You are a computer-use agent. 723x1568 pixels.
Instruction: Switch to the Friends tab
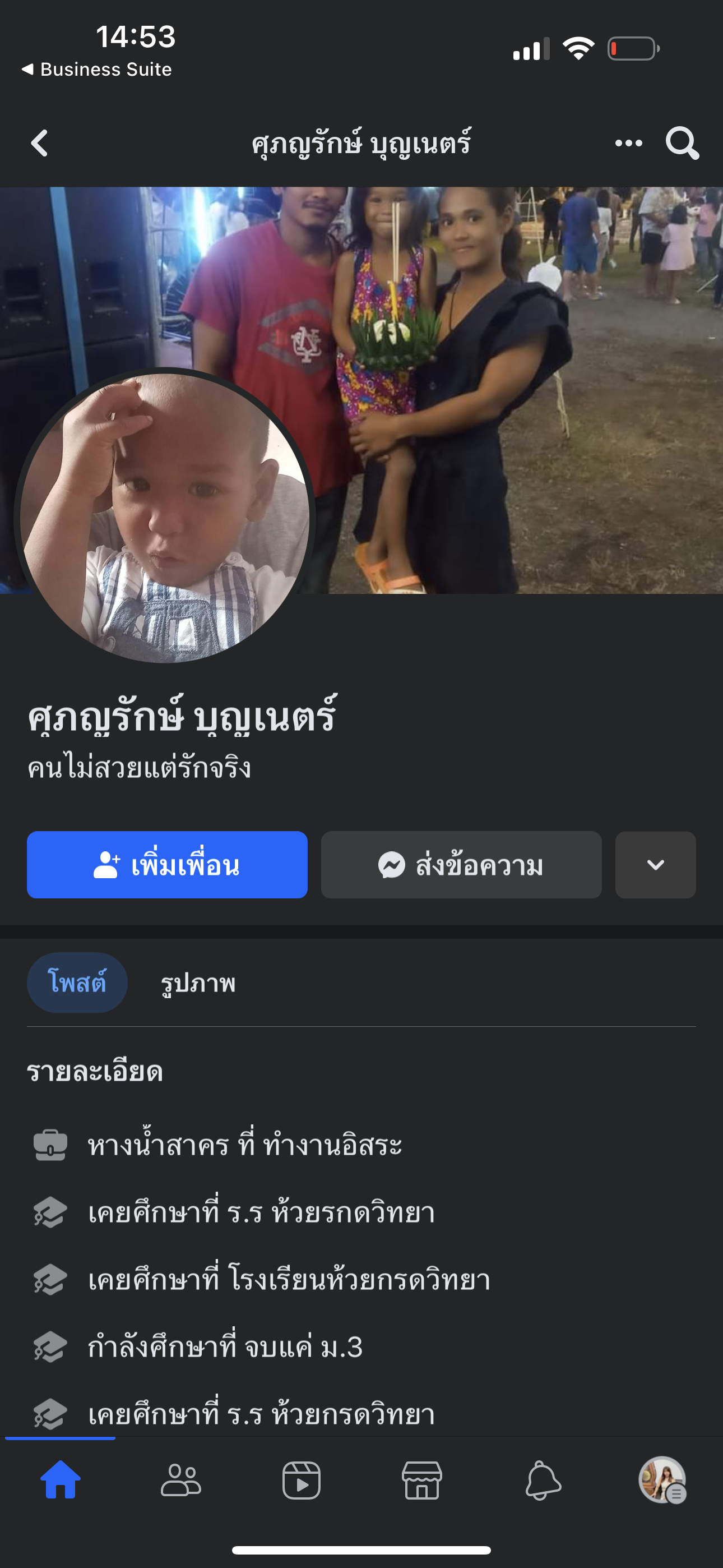point(180,1481)
